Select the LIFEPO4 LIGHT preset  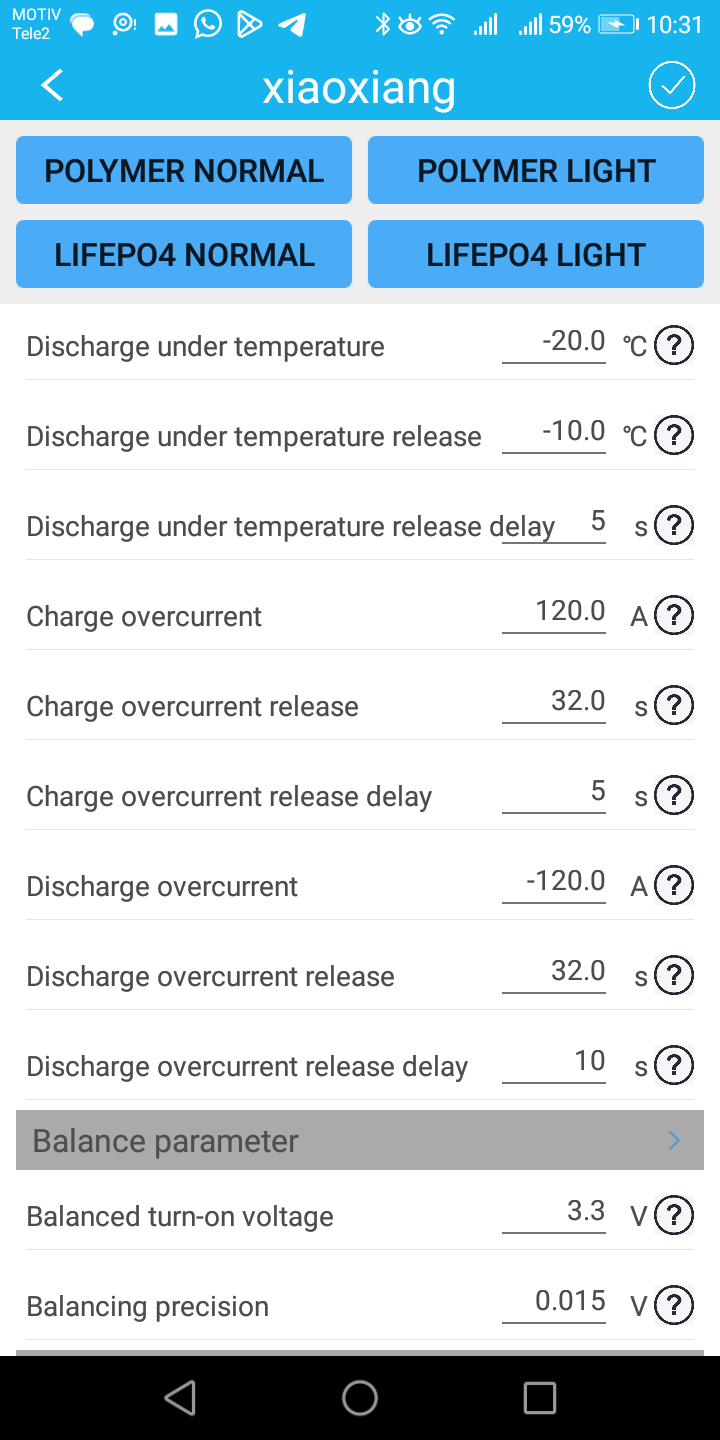click(x=536, y=255)
